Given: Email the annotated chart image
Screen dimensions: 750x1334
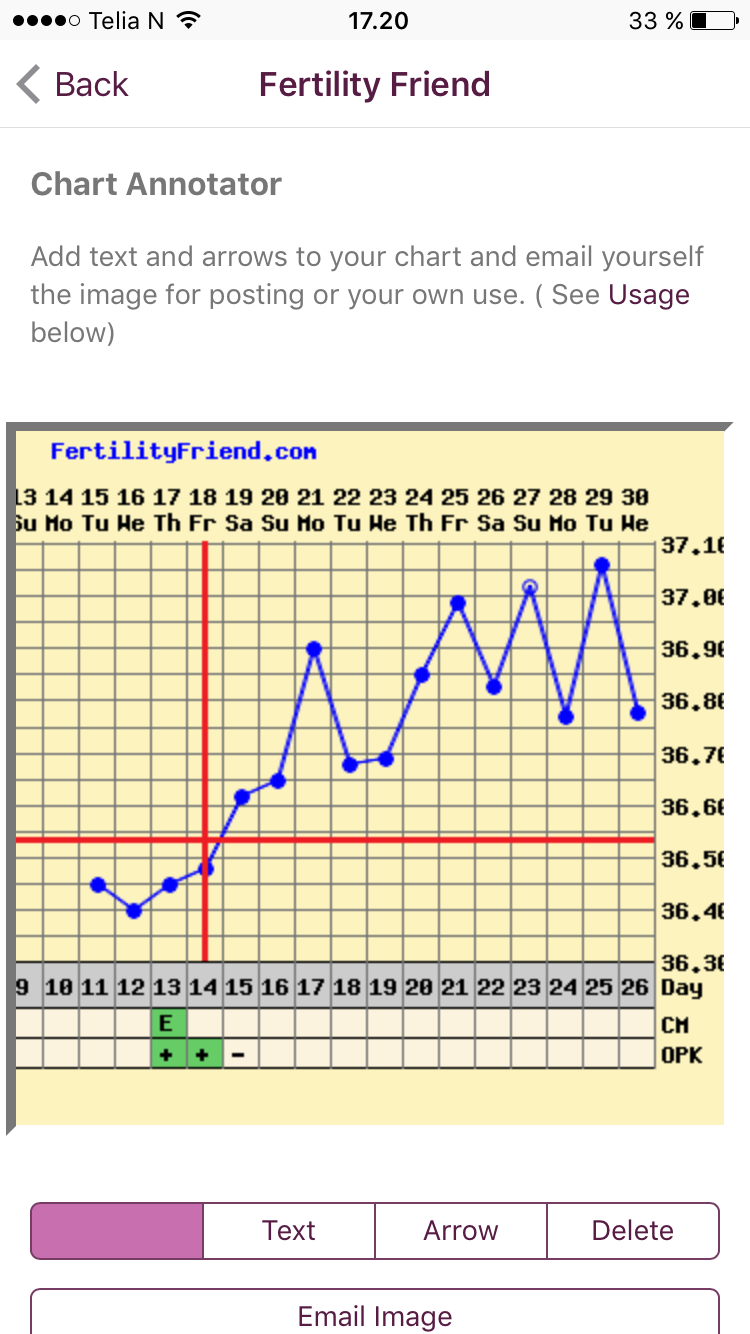Looking at the screenshot, I should [x=375, y=1314].
